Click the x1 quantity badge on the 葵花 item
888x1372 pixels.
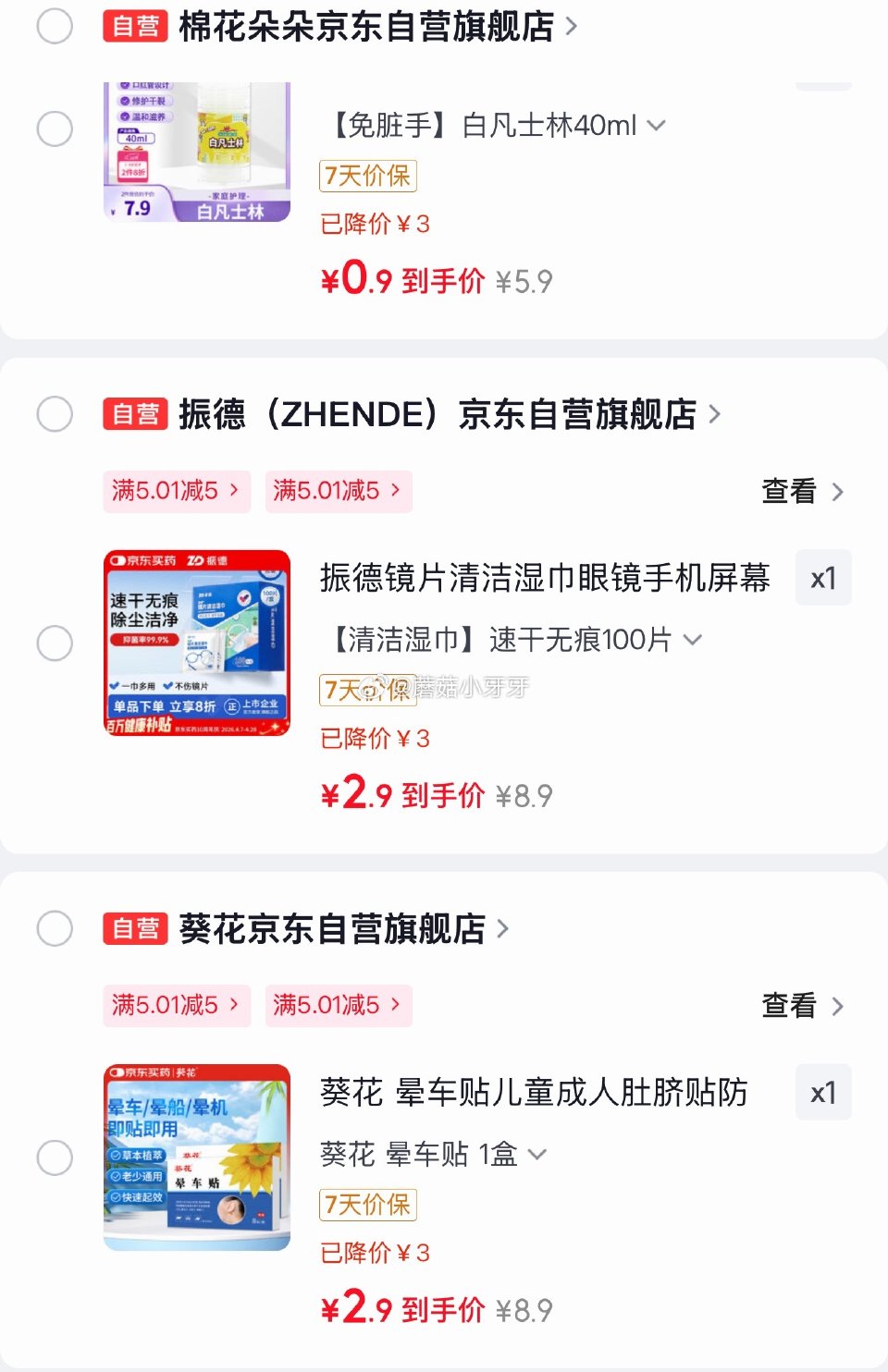point(823,1092)
